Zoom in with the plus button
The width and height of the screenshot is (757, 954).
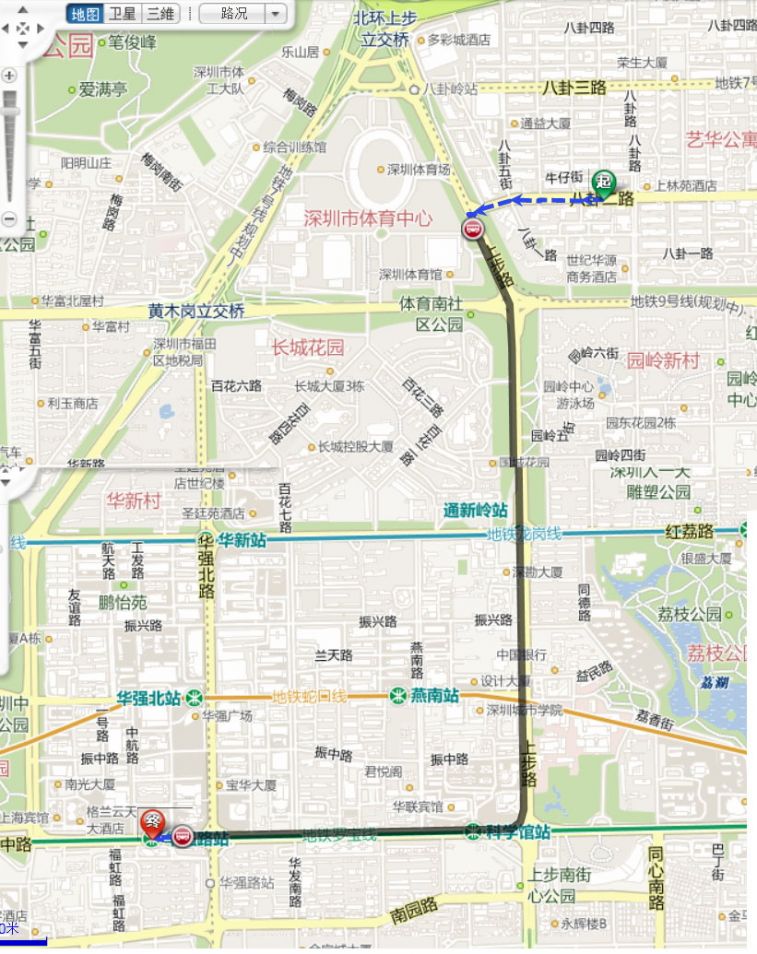coord(9,75)
